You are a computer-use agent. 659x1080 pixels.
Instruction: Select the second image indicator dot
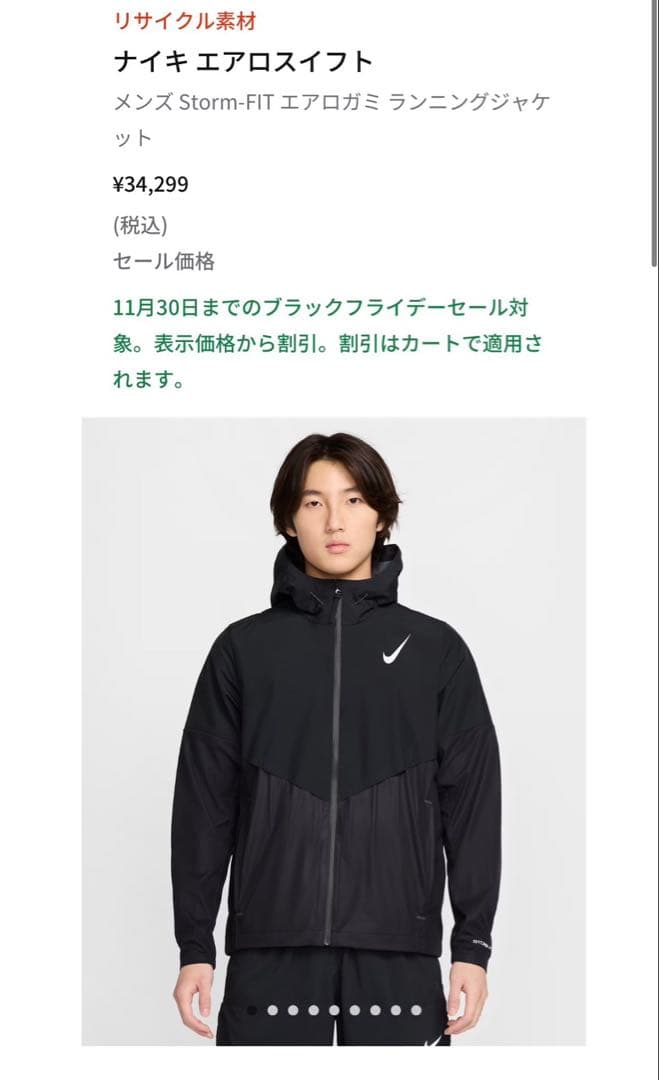272,1010
